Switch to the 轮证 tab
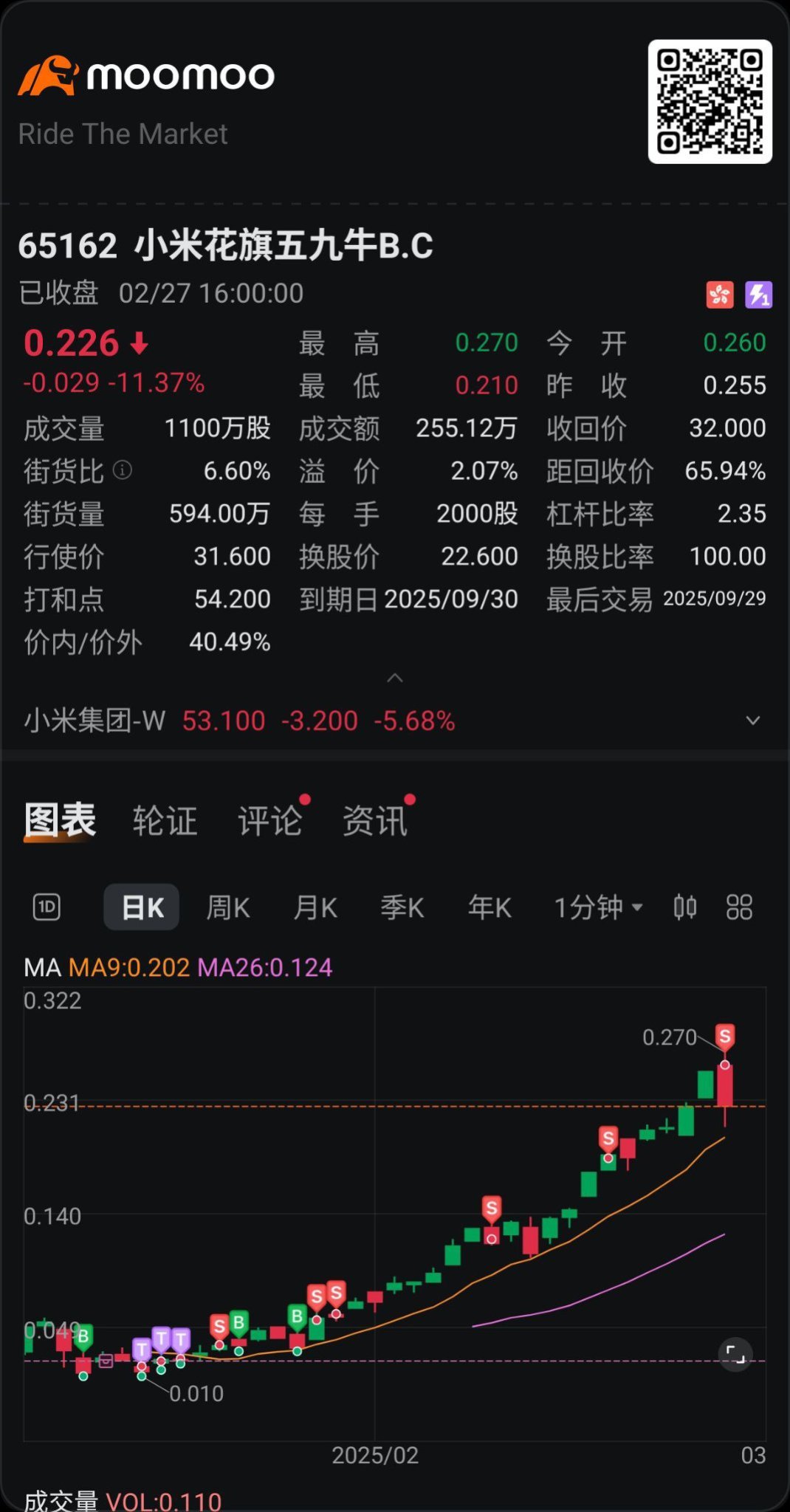The image size is (790, 1512). pyautogui.click(x=165, y=820)
